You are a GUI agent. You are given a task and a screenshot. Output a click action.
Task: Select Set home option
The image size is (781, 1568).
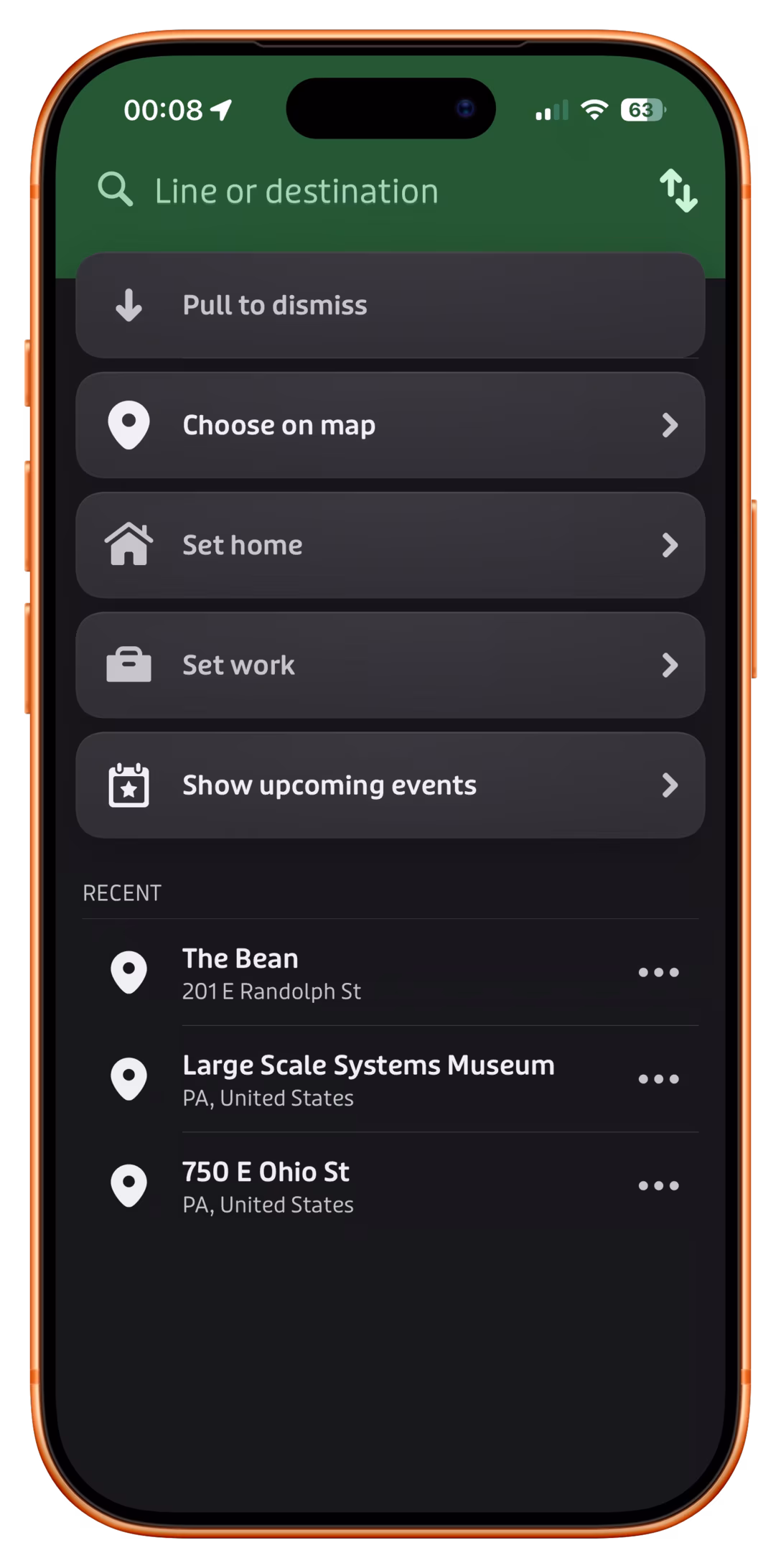click(x=390, y=545)
